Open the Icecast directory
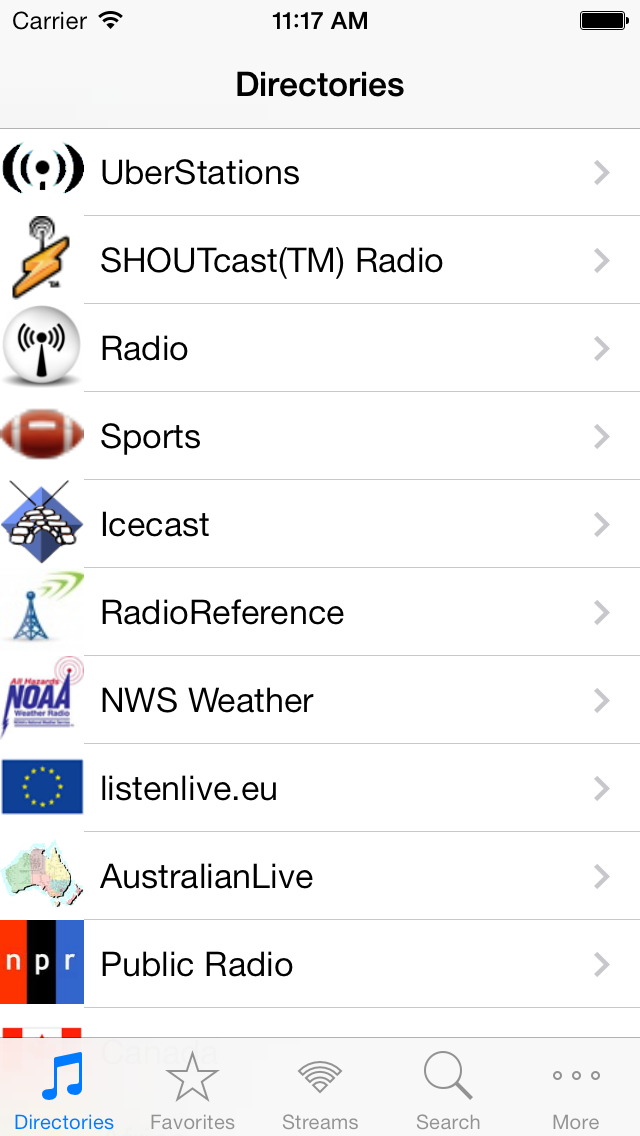This screenshot has height=1136, width=640. (x=320, y=524)
